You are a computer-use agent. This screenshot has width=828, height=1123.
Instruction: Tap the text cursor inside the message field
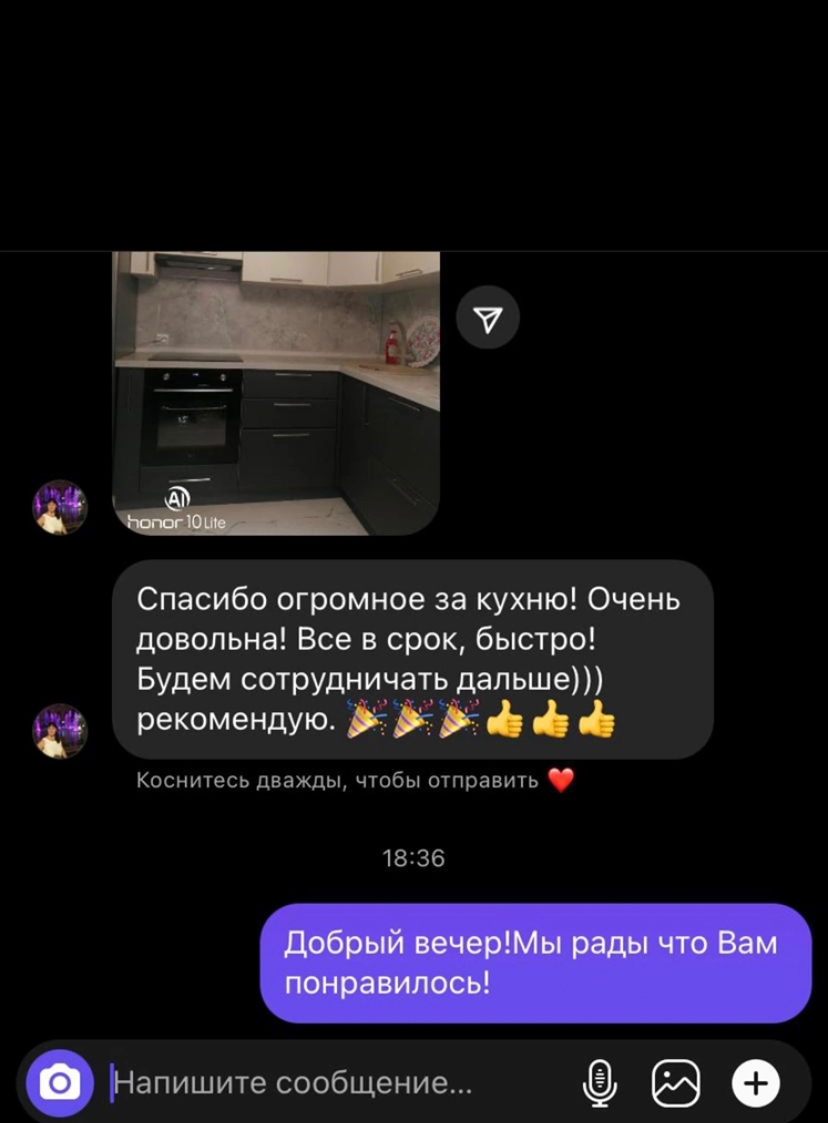[x=113, y=1081]
